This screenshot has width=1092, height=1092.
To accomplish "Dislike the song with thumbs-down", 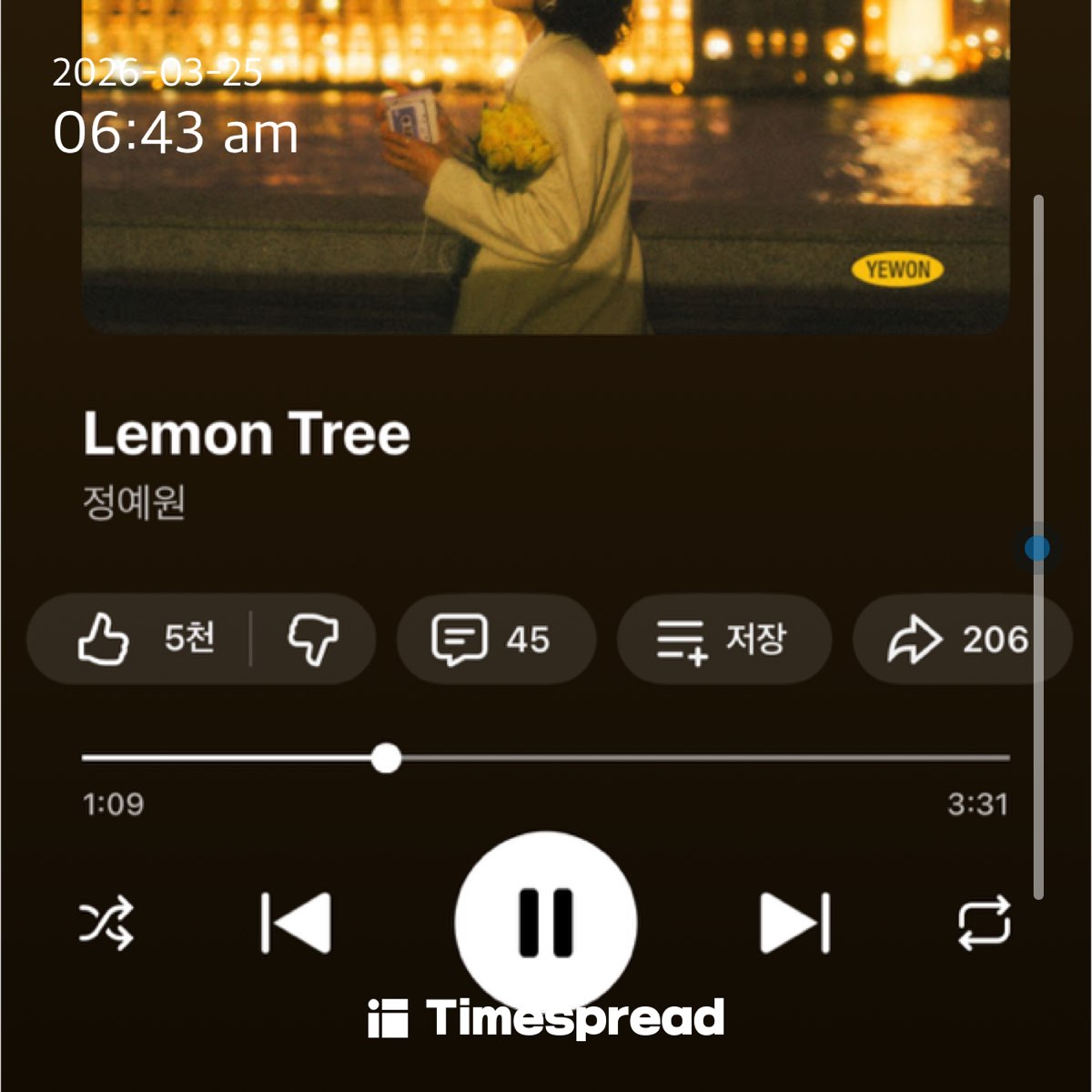I will (x=313, y=639).
